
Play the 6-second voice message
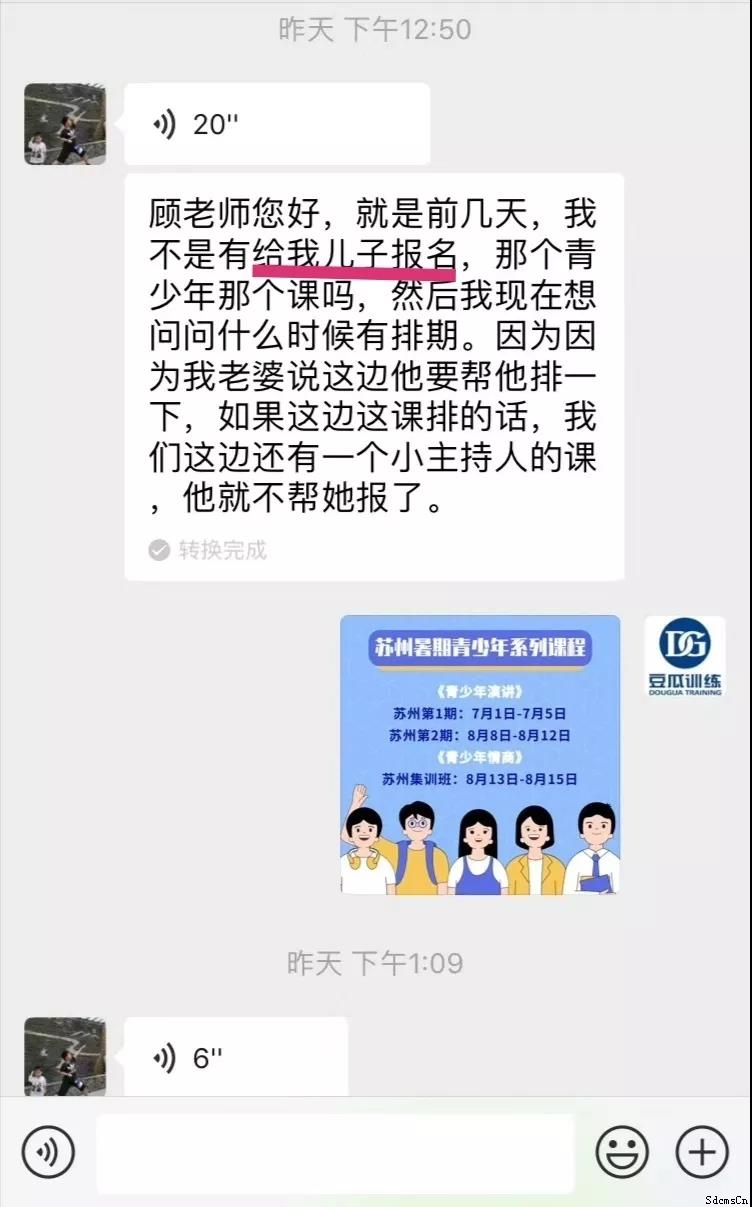click(235, 1058)
